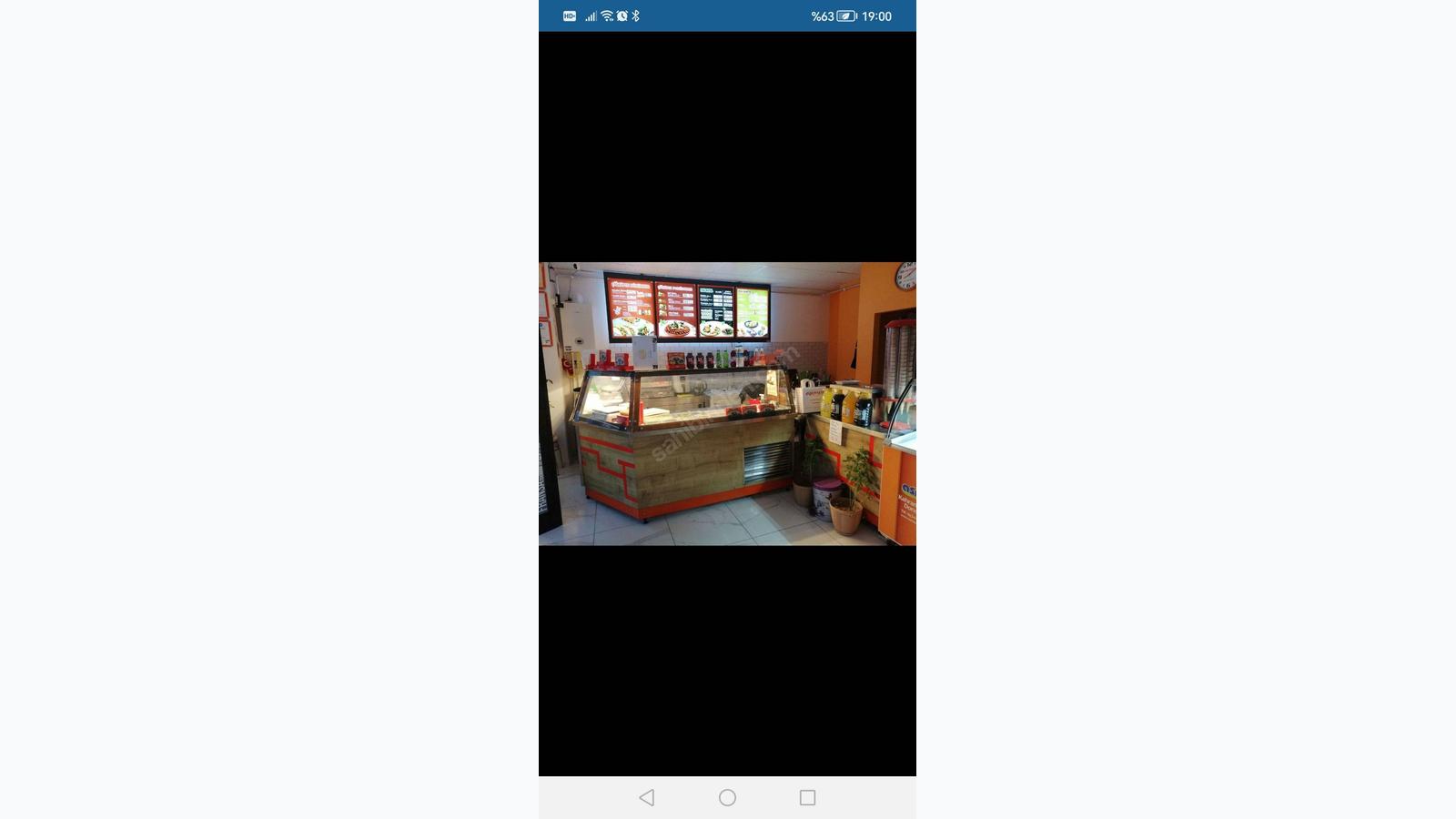Image resolution: width=1456 pixels, height=819 pixels.
Task: Tap the back button in navigation bar
Action: point(647,797)
